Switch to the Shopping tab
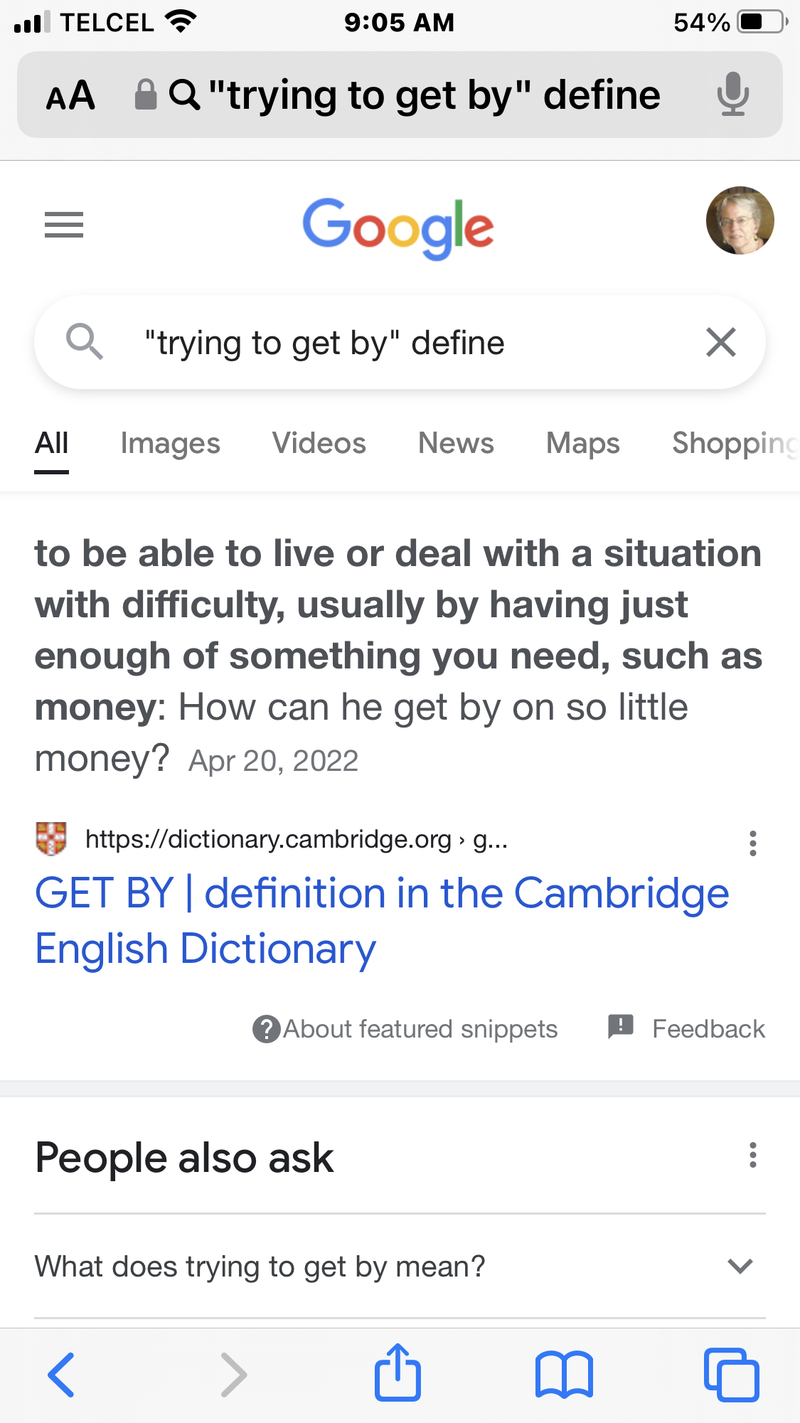Viewport: 800px width, 1423px height. click(734, 443)
